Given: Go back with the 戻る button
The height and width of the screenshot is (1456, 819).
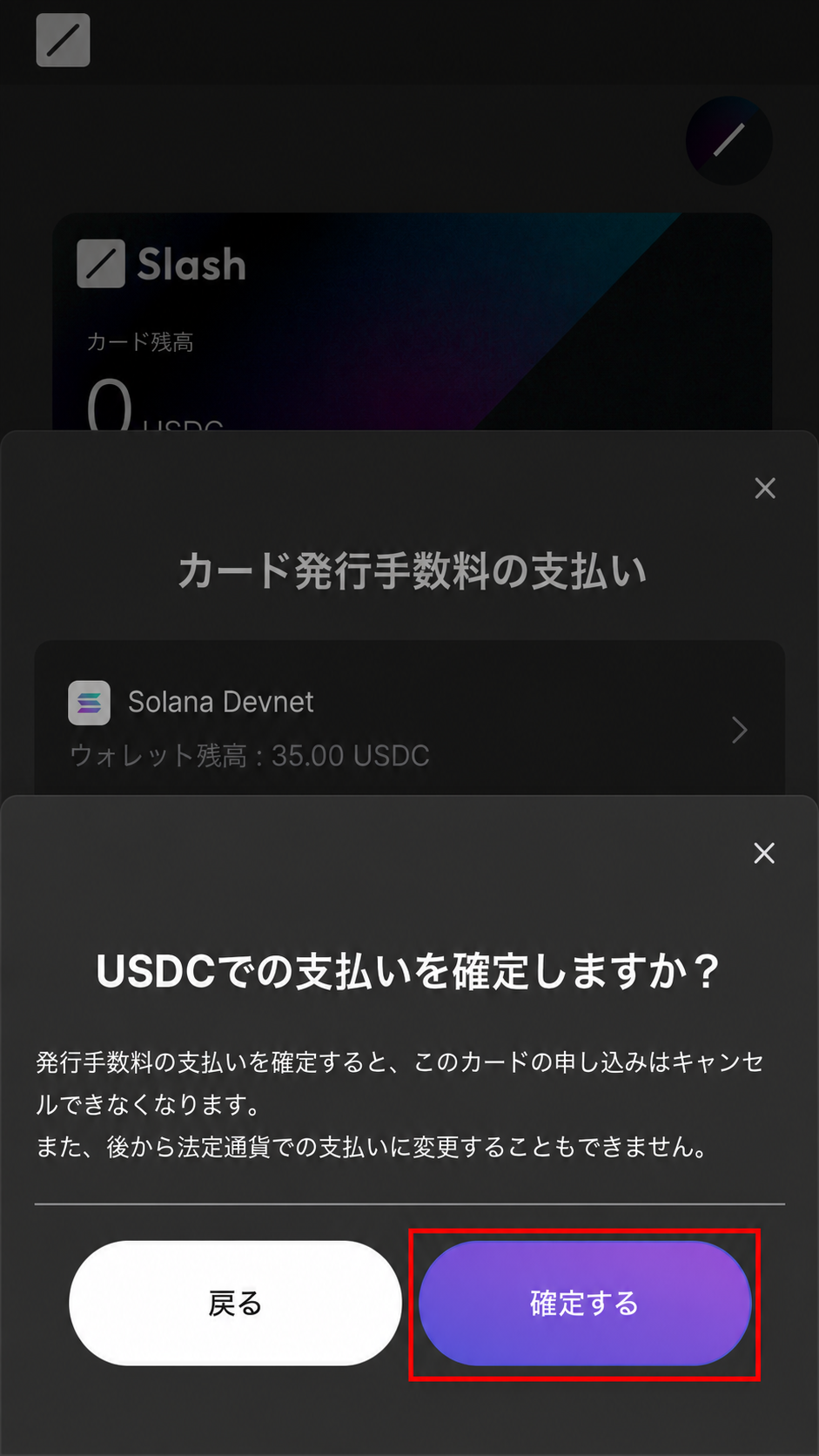Looking at the screenshot, I should click(235, 1304).
